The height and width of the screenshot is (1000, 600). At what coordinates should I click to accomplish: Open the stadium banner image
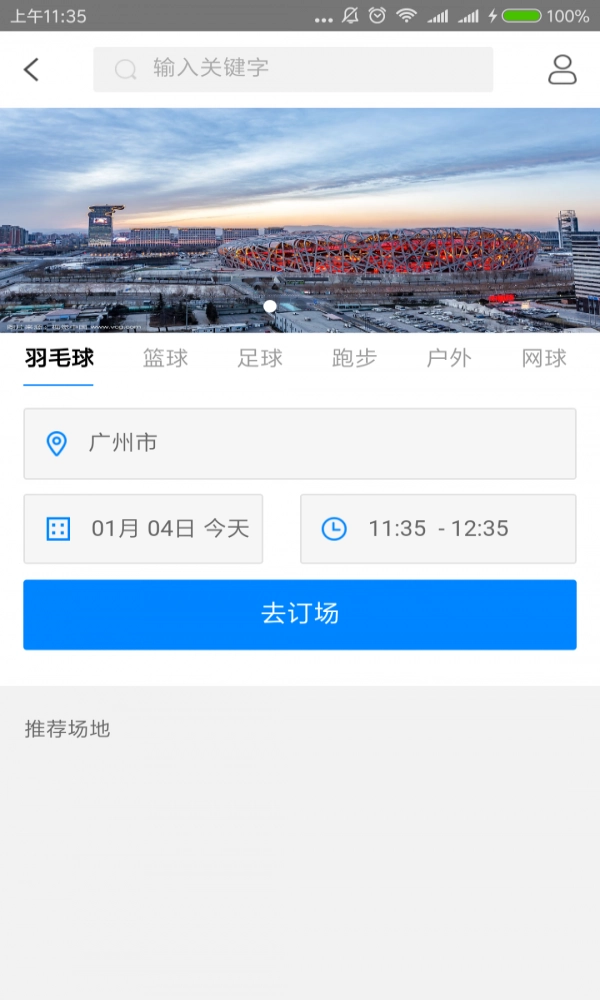click(300, 220)
